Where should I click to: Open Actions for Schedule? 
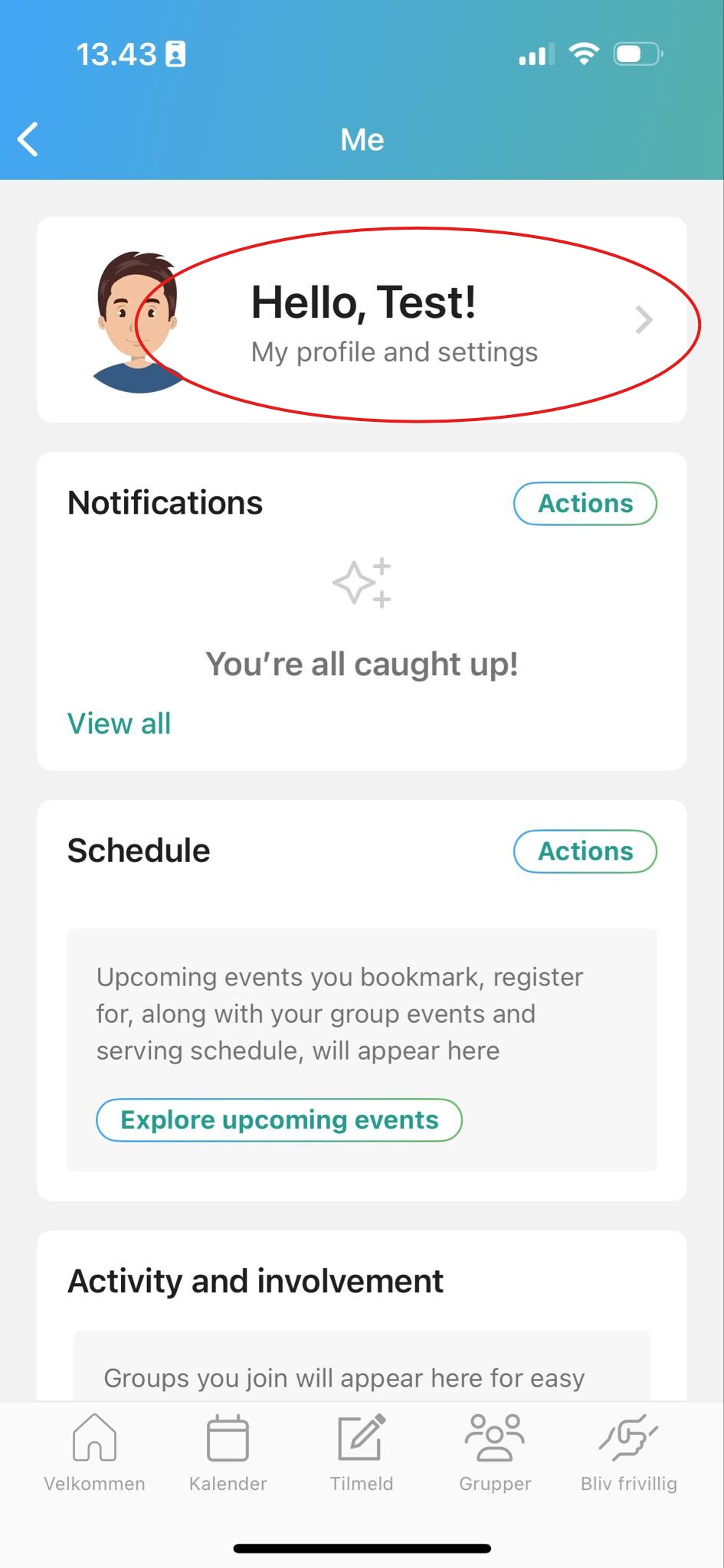[585, 851]
